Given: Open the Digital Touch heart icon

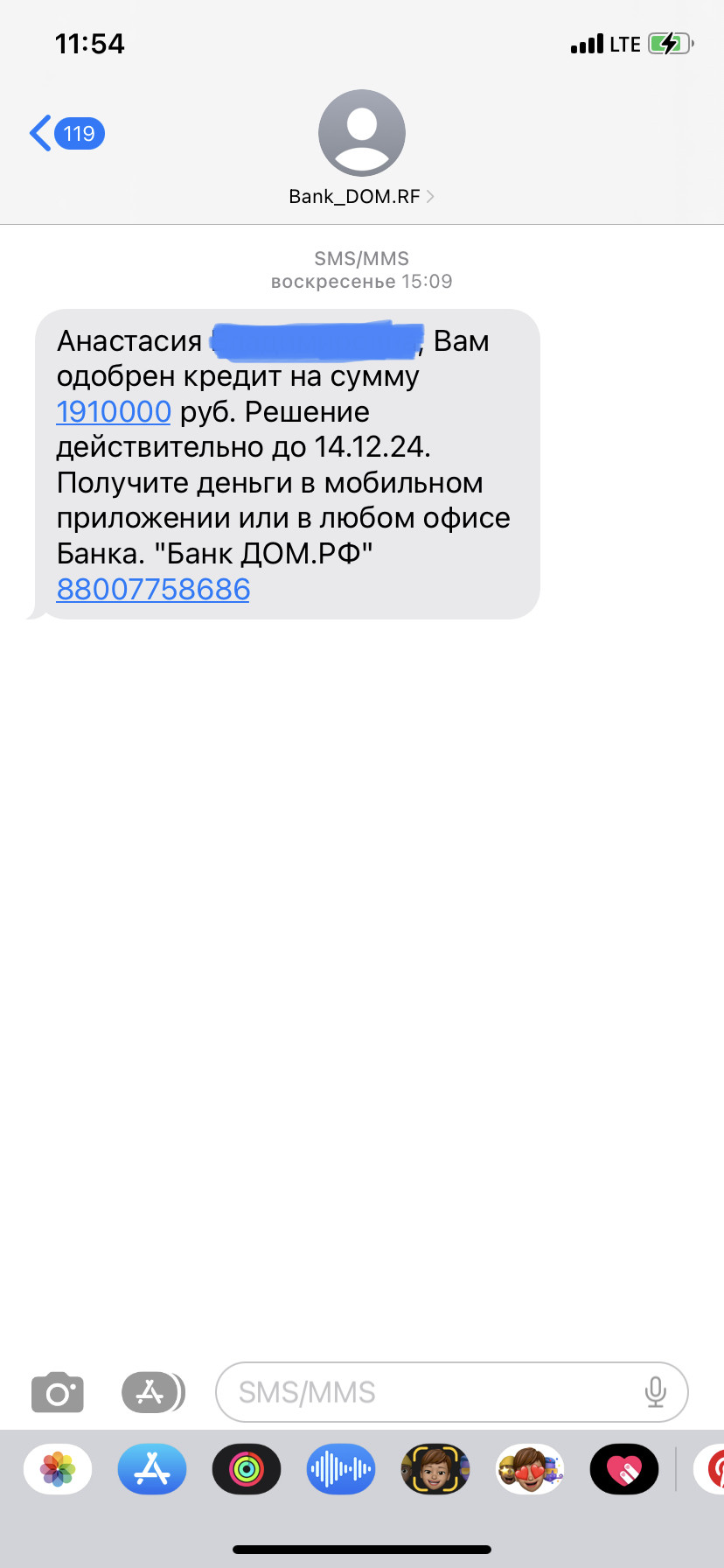Looking at the screenshot, I should (624, 1469).
